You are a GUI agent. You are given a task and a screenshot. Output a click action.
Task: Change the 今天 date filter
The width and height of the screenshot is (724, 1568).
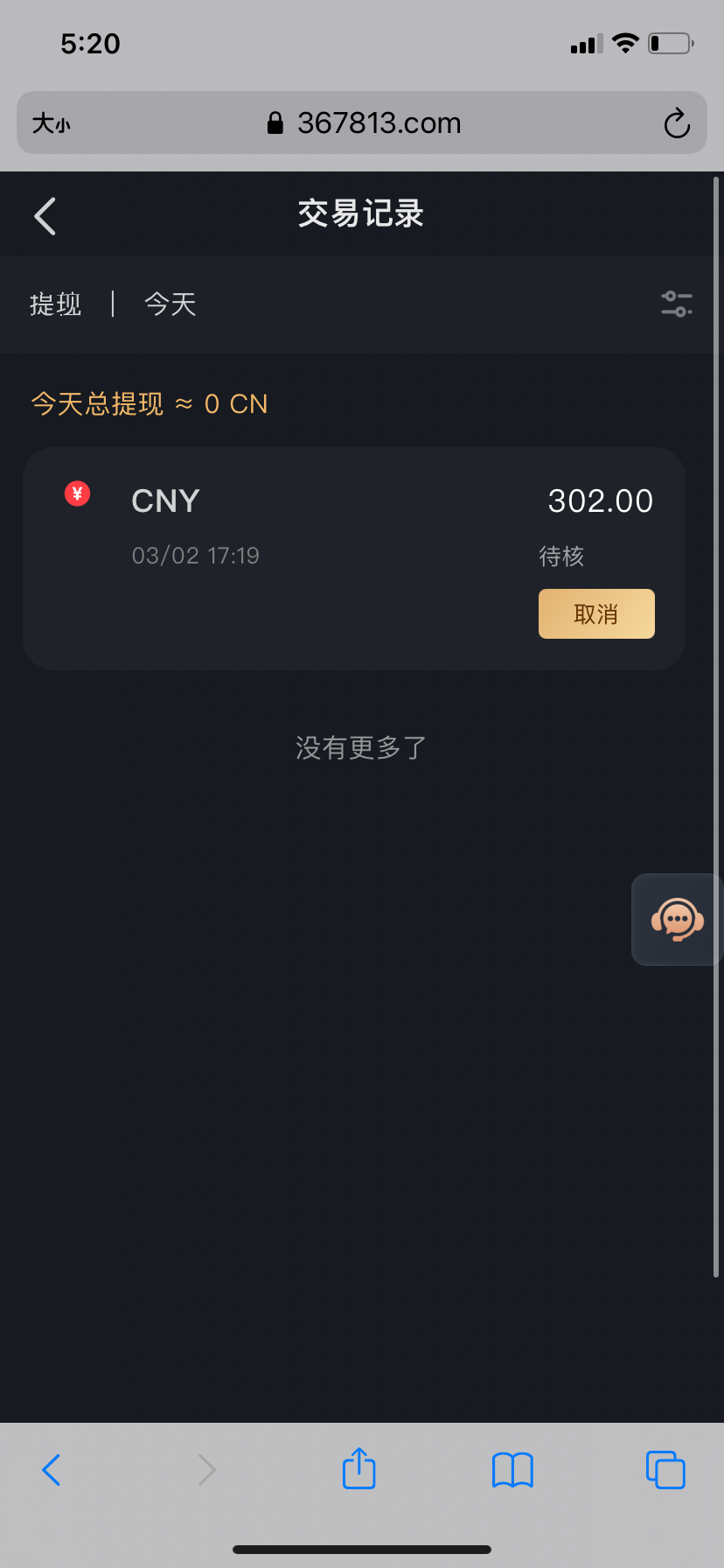click(x=171, y=304)
